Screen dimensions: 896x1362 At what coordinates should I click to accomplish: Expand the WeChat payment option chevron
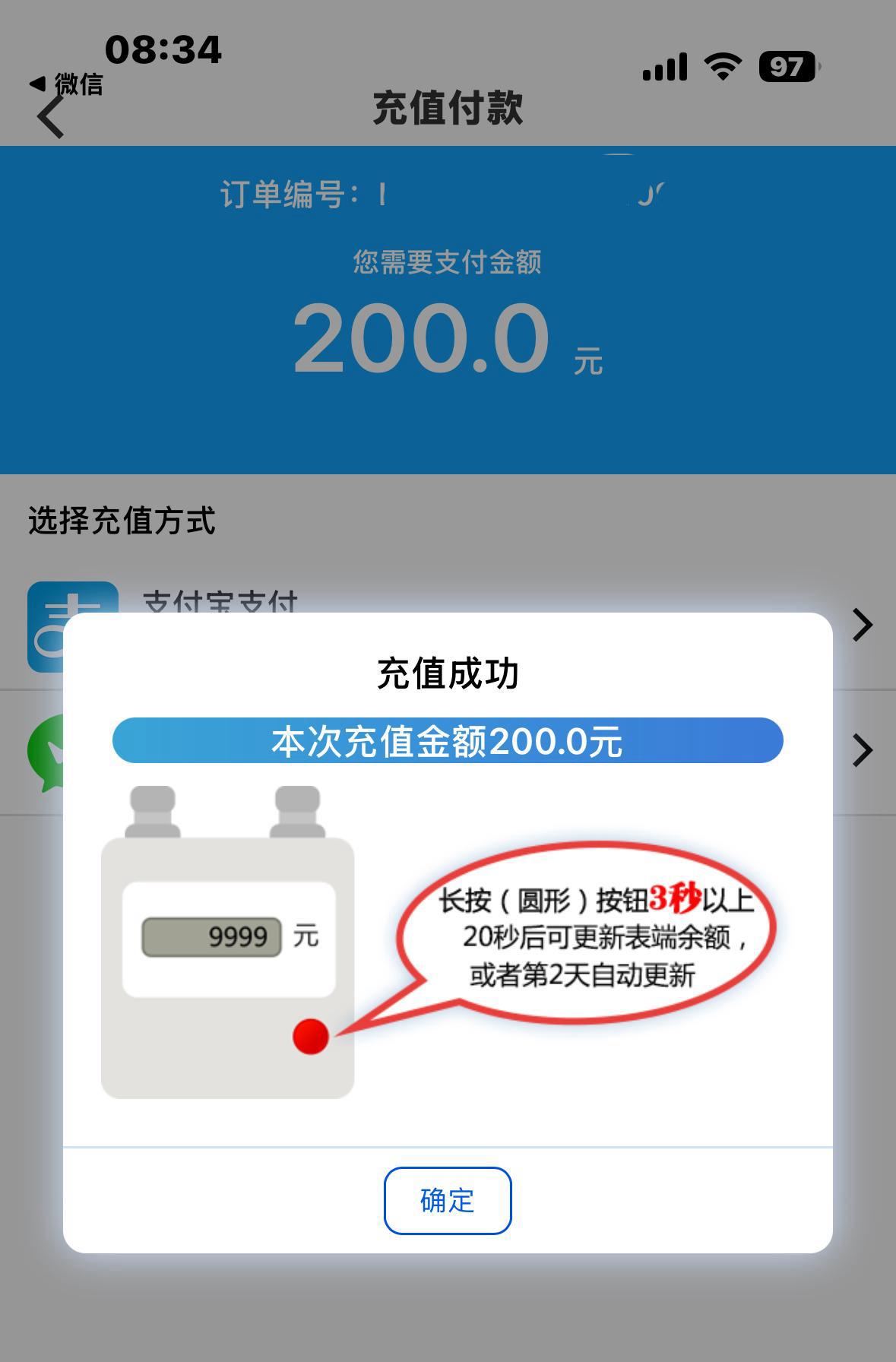pos(863,750)
